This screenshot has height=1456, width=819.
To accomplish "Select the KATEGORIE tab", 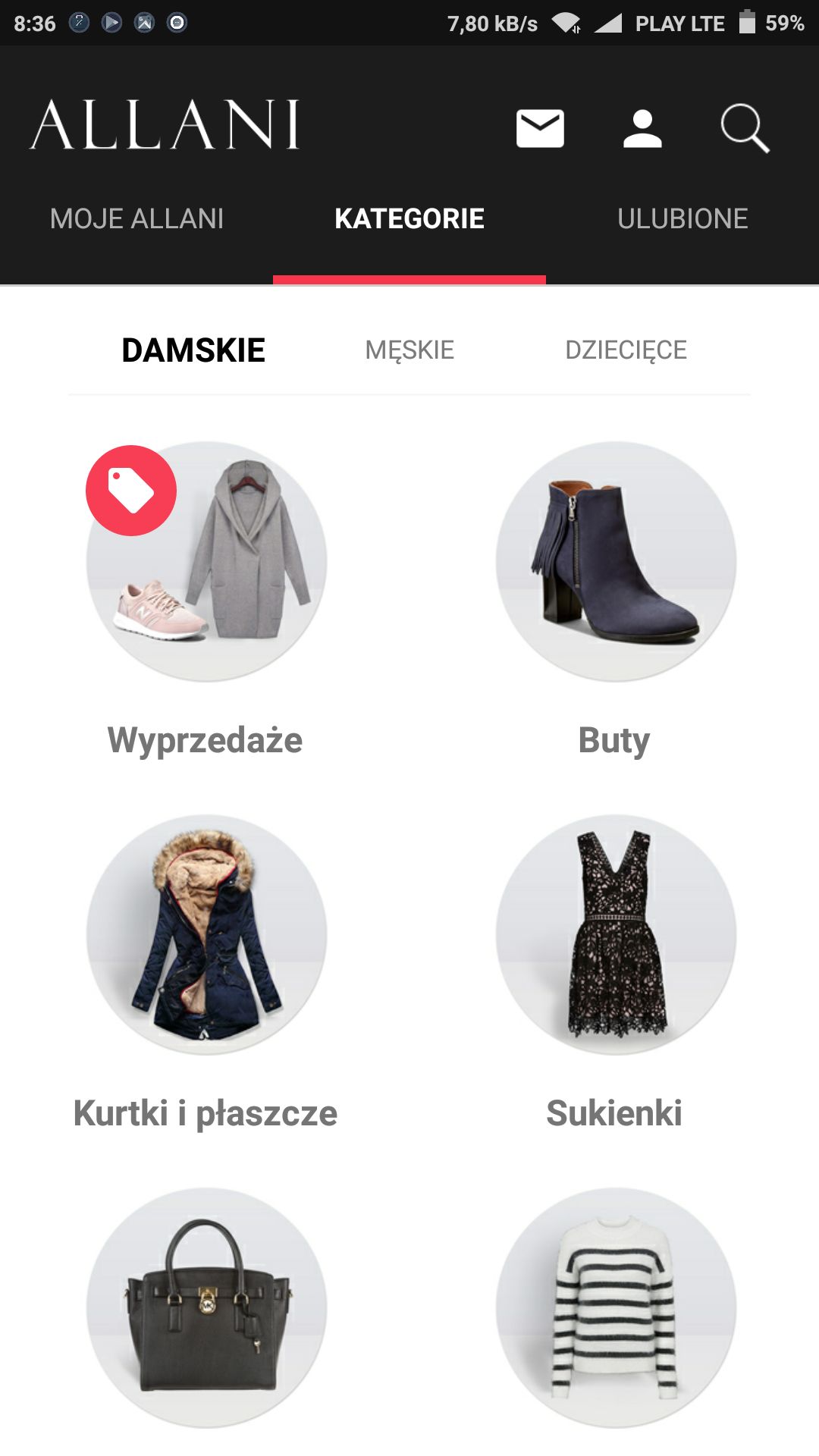I will [x=409, y=219].
